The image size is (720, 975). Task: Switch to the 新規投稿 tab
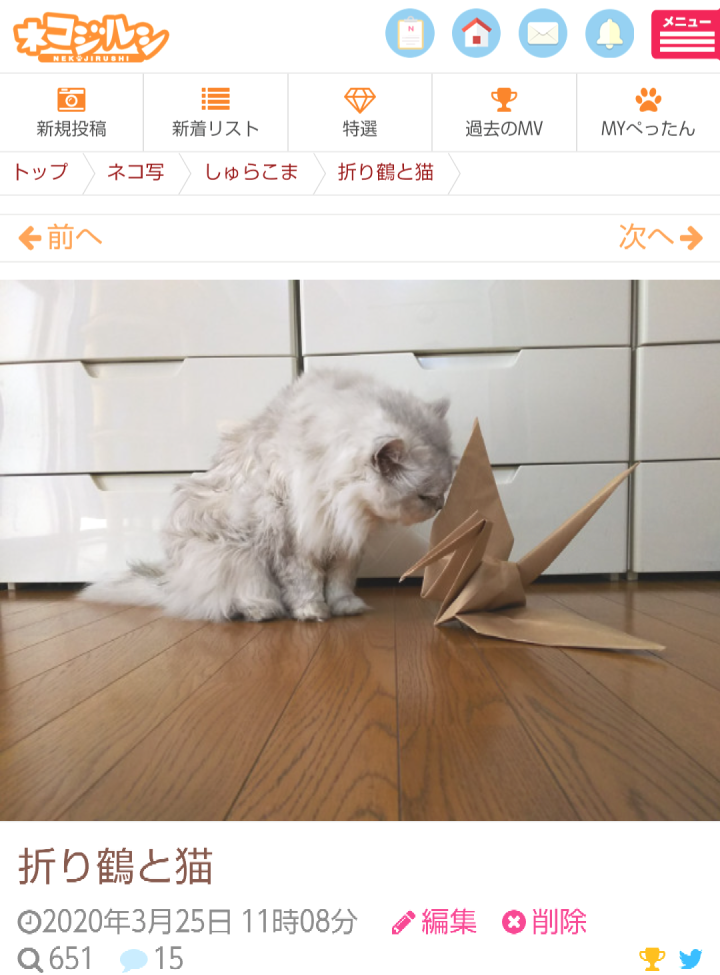coord(71,112)
